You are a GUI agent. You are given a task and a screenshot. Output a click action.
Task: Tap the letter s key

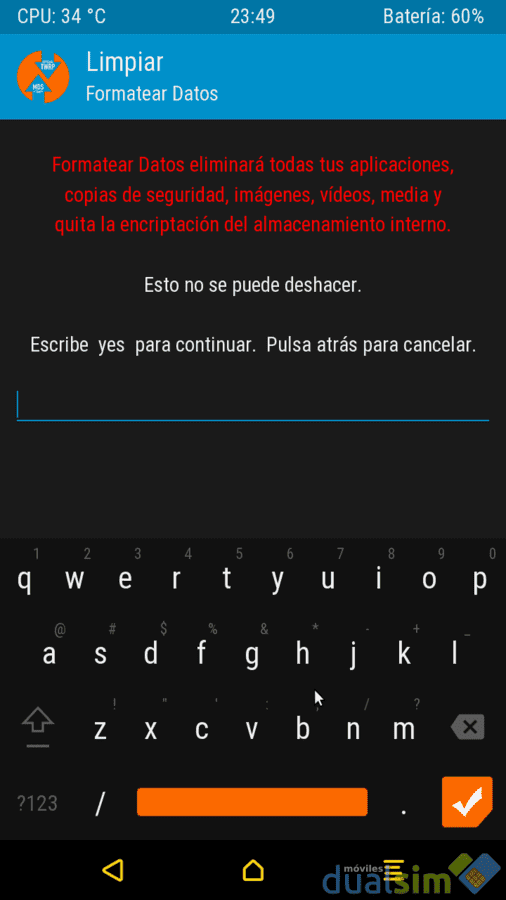pyautogui.click(x=100, y=655)
